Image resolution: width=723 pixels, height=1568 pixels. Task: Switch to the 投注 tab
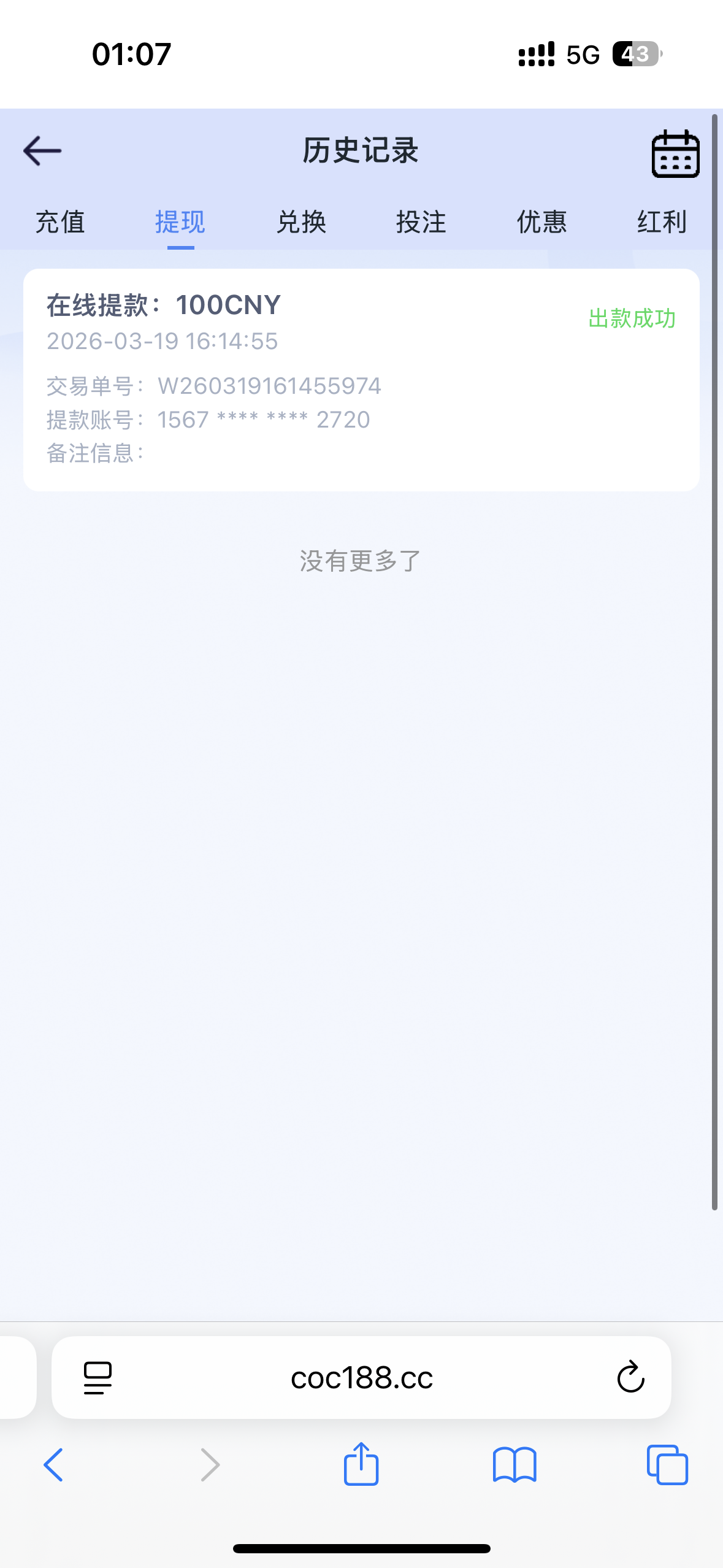pyautogui.click(x=421, y=223)
